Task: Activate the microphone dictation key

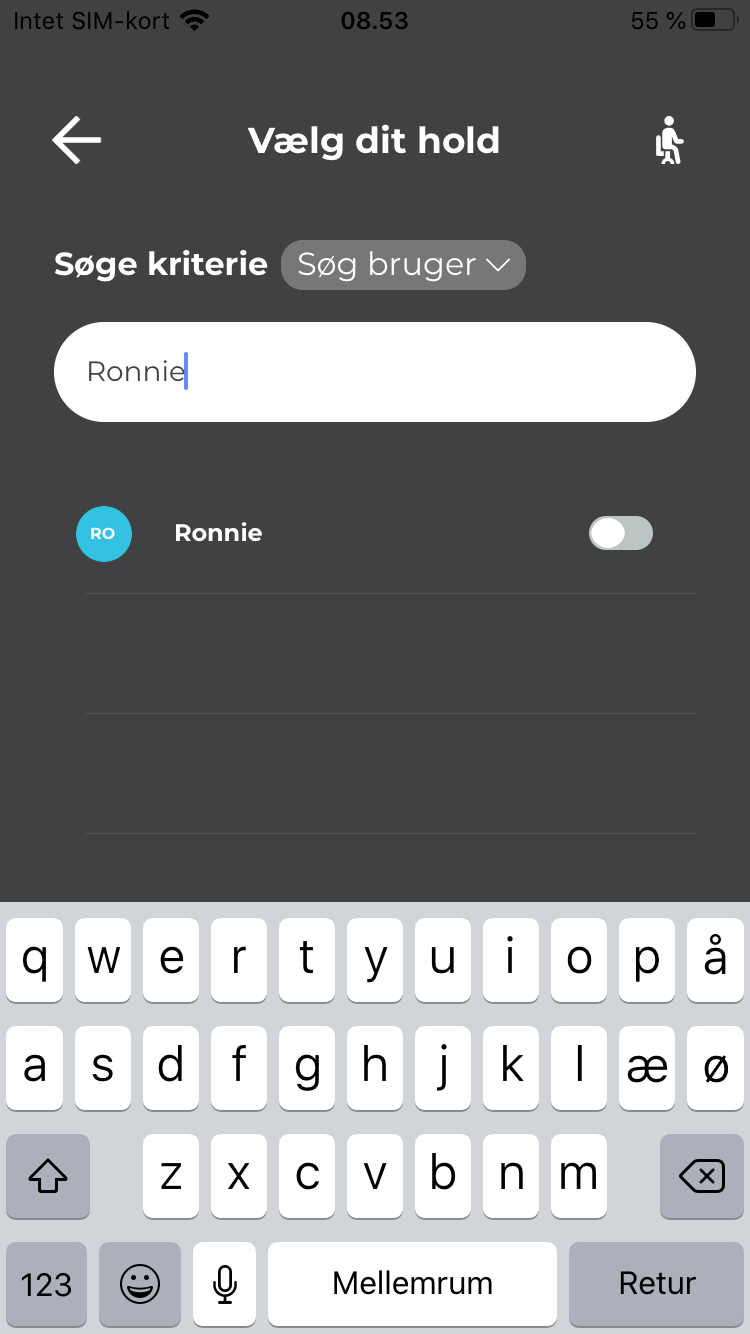Action: [225, 1284]
